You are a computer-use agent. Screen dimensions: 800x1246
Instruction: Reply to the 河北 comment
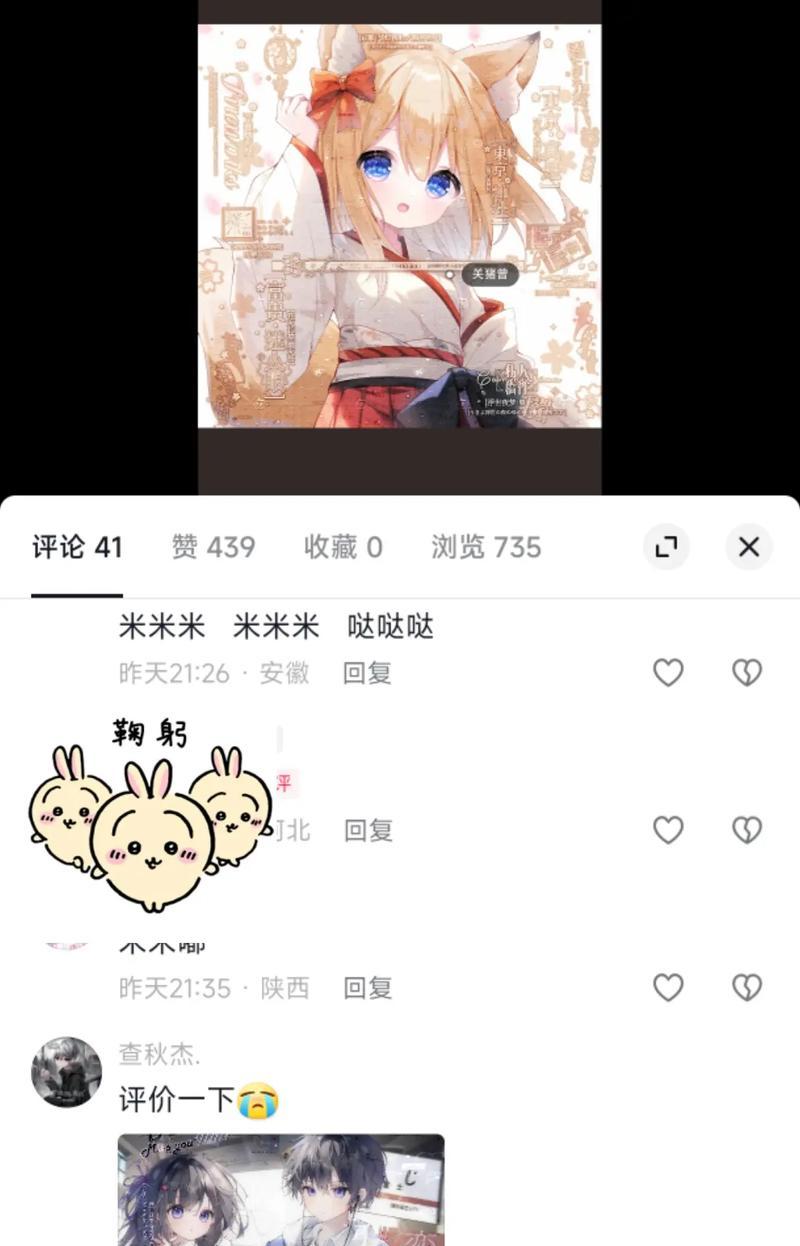coord(367,830)
